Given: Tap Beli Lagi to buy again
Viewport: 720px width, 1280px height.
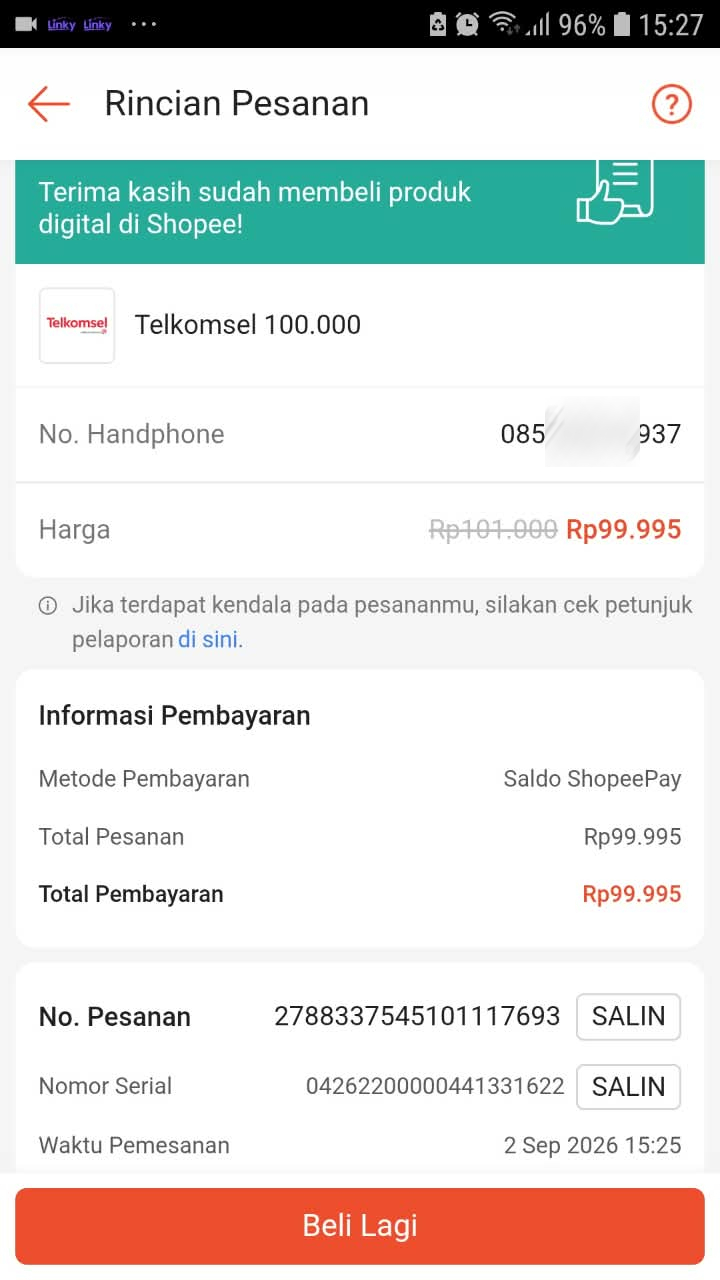Looking at the screenshot, I should tap(360, 1226).
